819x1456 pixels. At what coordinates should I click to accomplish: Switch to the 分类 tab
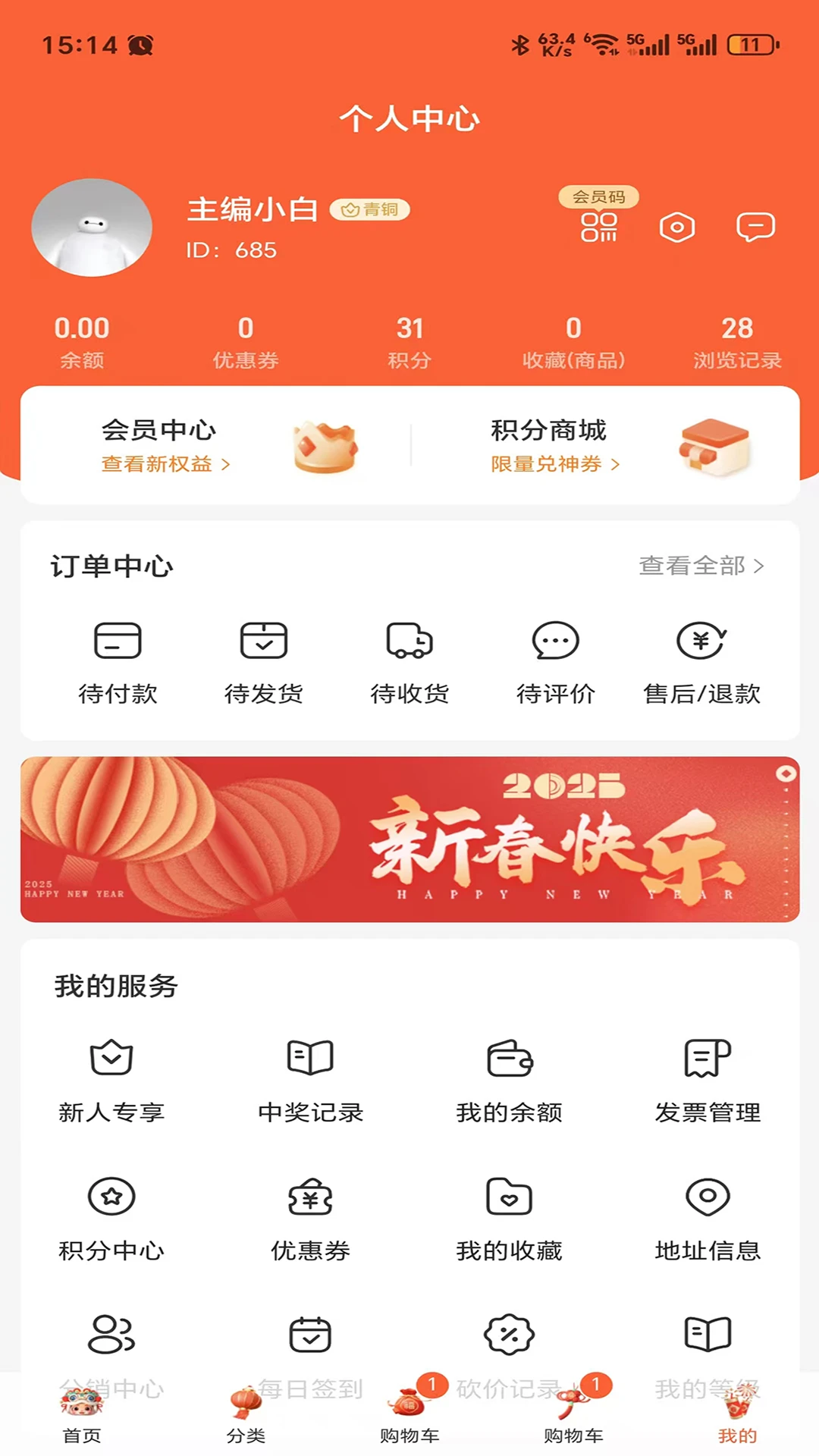[x=246, y=1429]
